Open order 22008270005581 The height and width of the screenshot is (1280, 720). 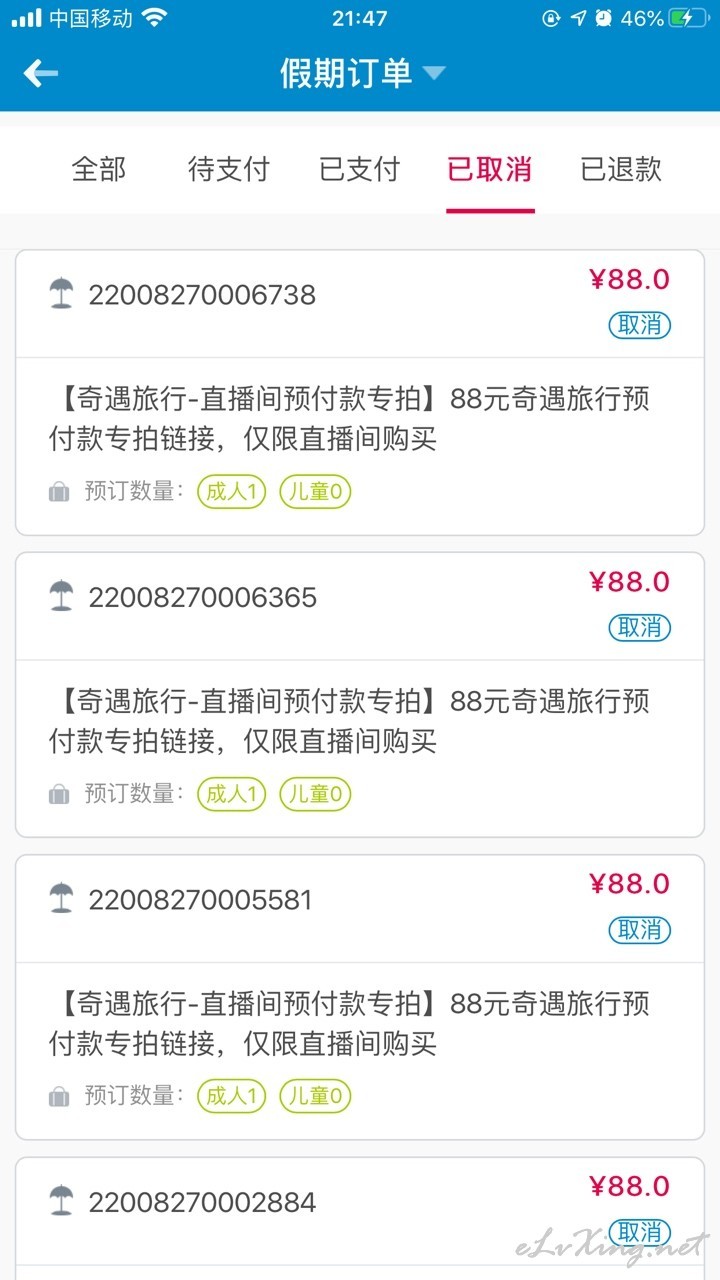[x=360, y=997]
